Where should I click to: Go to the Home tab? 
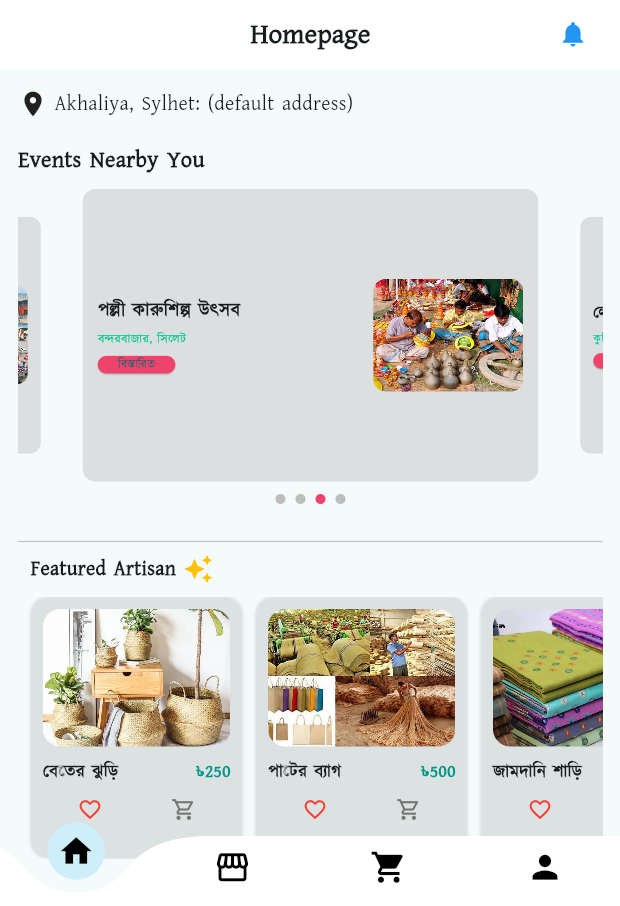76,852
